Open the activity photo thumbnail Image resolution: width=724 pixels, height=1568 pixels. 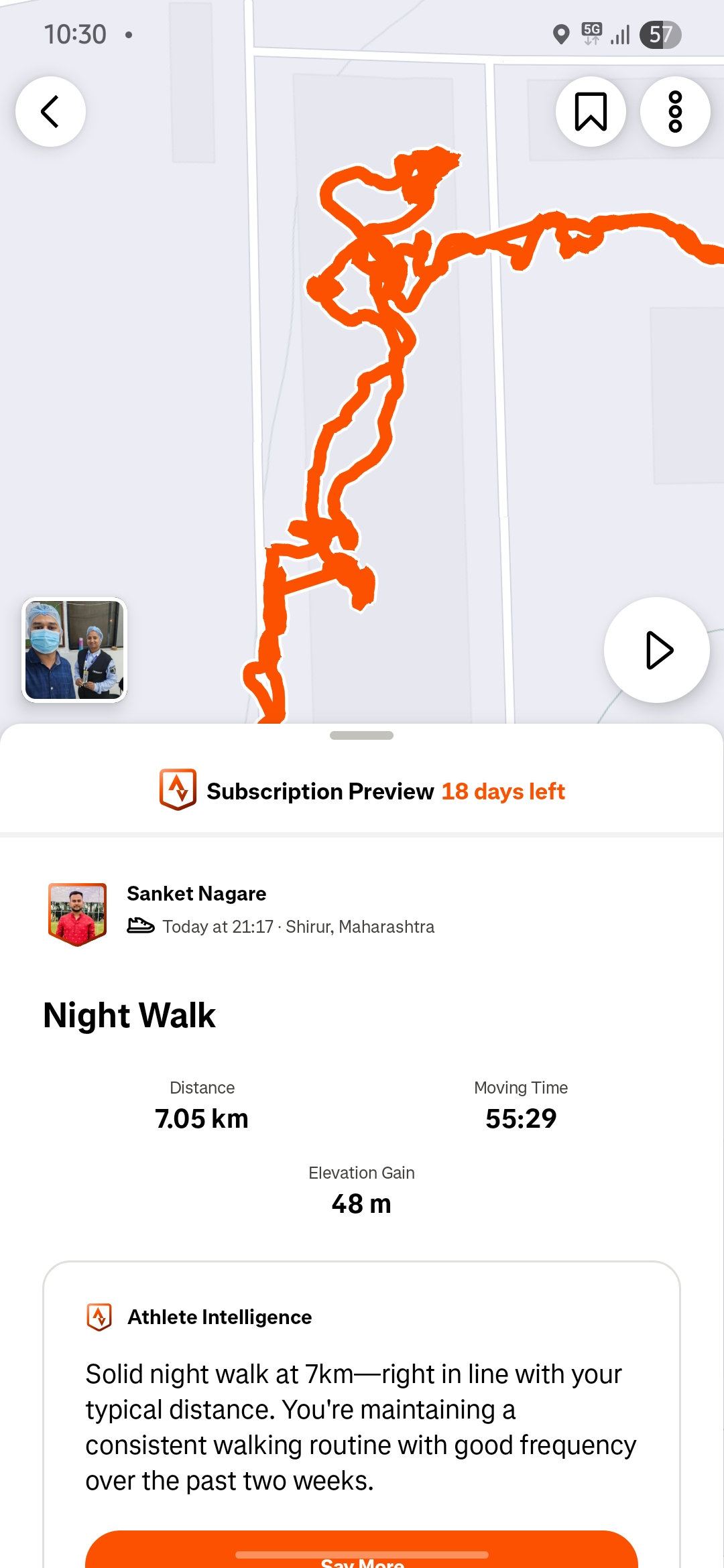click(74, 650)
